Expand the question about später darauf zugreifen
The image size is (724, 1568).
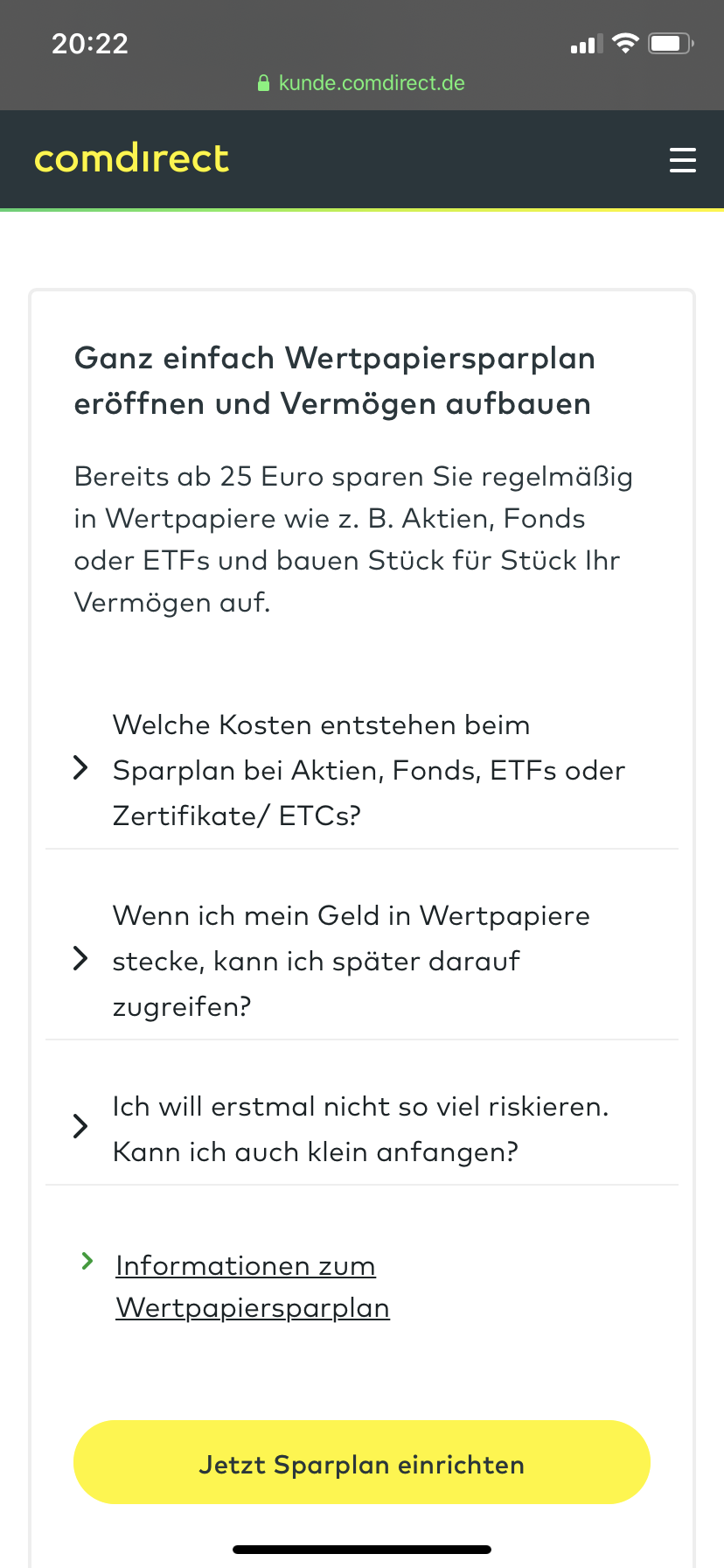point(362,961)
